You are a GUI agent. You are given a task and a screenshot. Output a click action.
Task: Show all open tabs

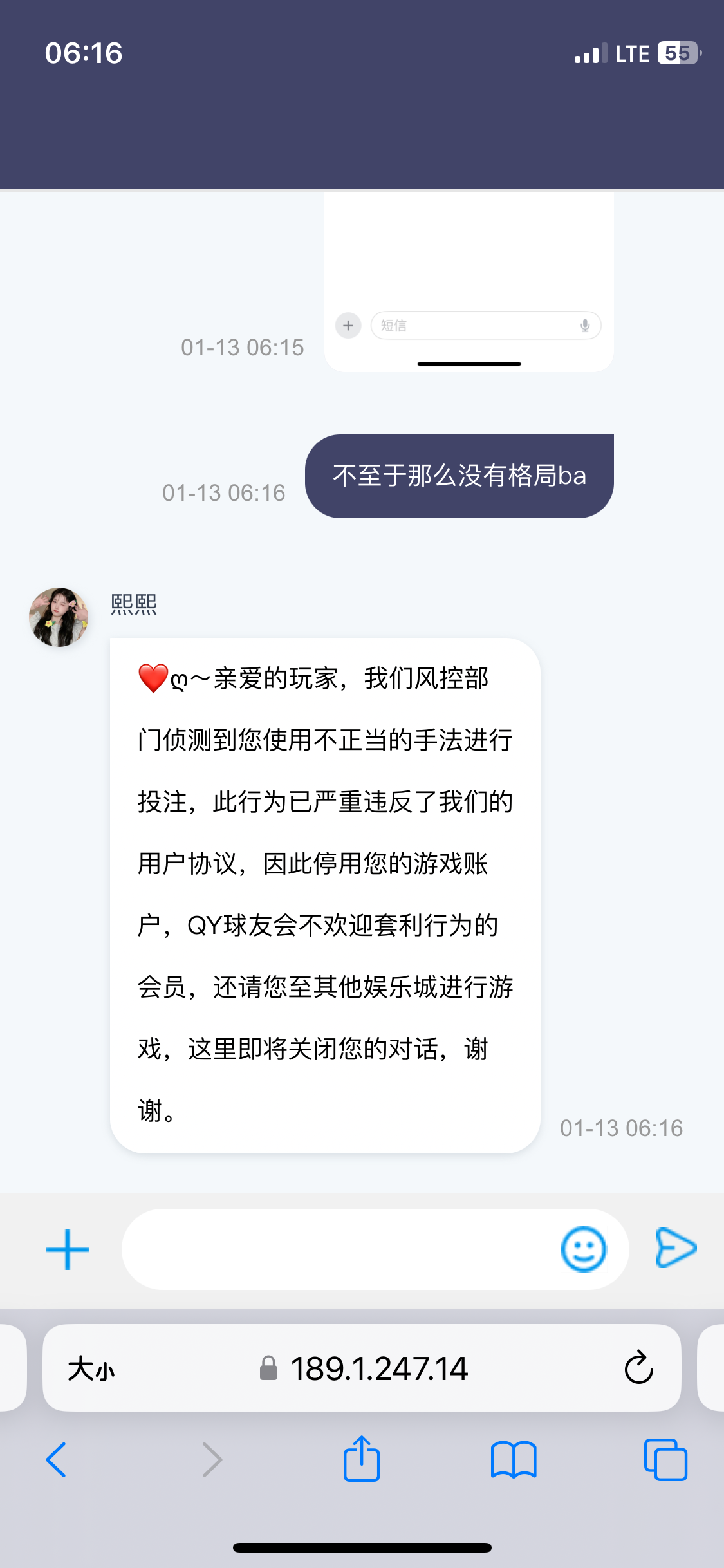click(x=665, y=1460)
